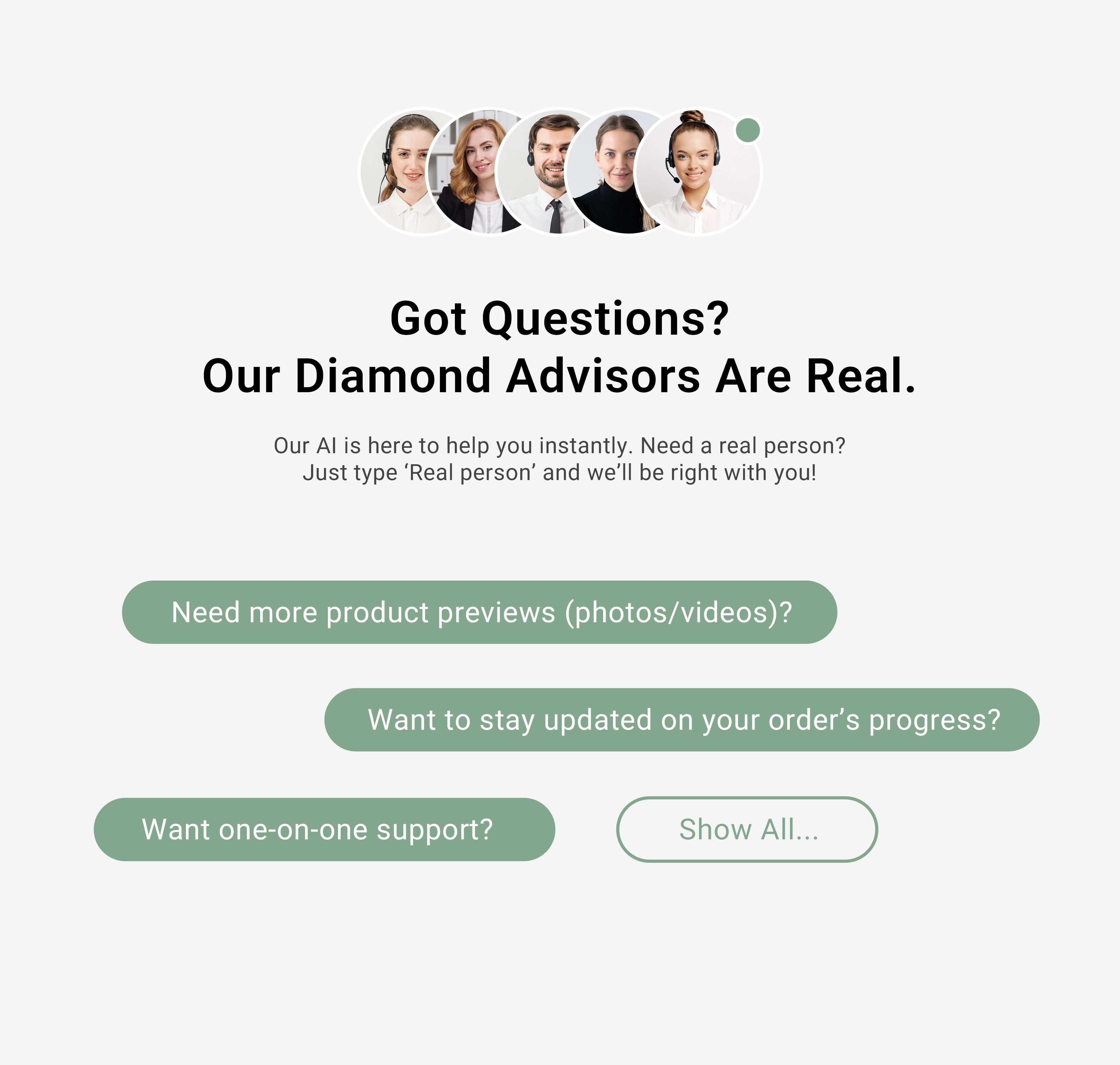This screenshot has width=1120, height=1065.
Task: Choose 'Want to stay updated on your order's progress?'
Action: point(682,719)
